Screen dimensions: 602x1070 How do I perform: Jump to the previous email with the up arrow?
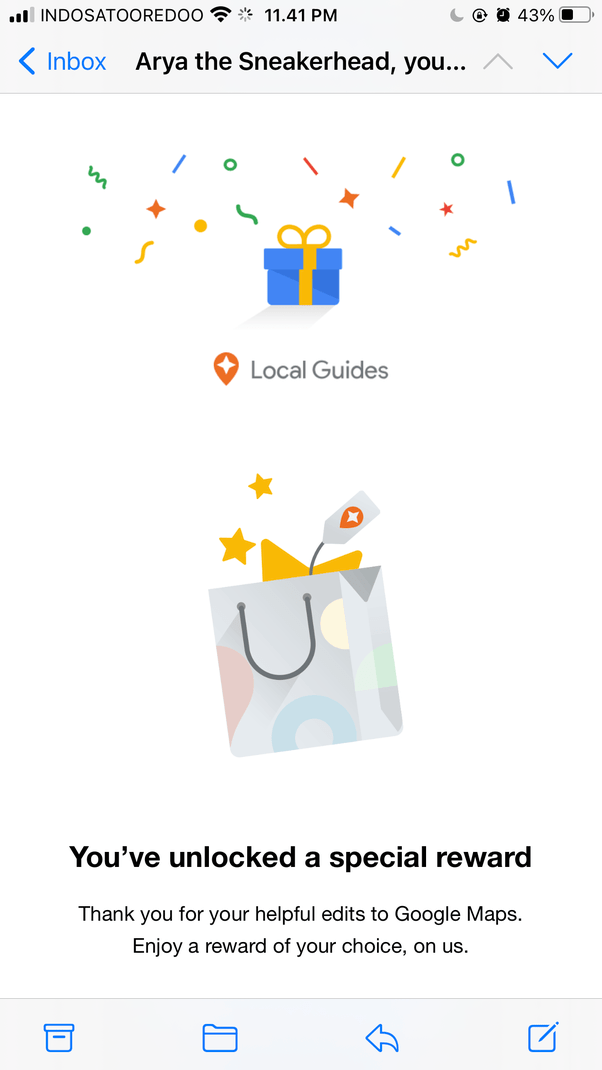[497, 62]
